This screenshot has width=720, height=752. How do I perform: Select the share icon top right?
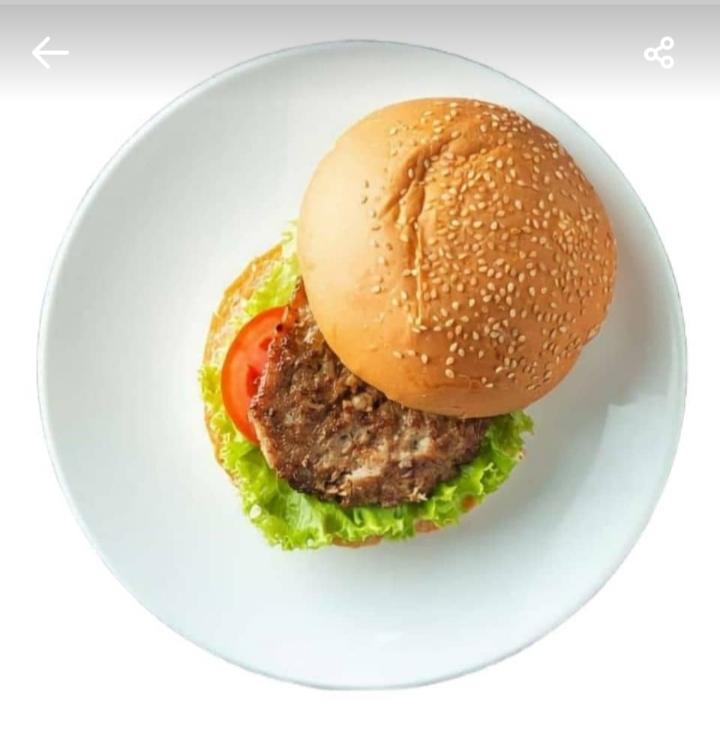point(661,53)
